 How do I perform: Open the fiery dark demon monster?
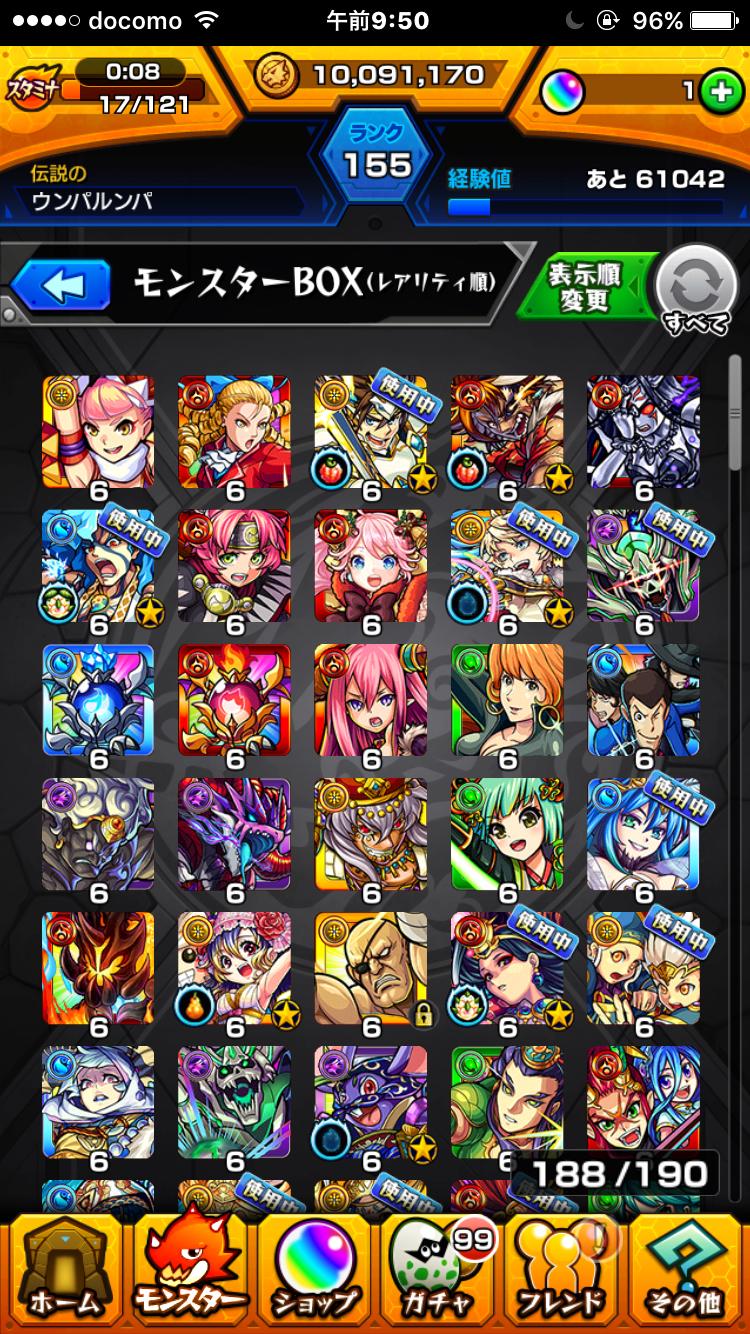click(x=98, y=967)
